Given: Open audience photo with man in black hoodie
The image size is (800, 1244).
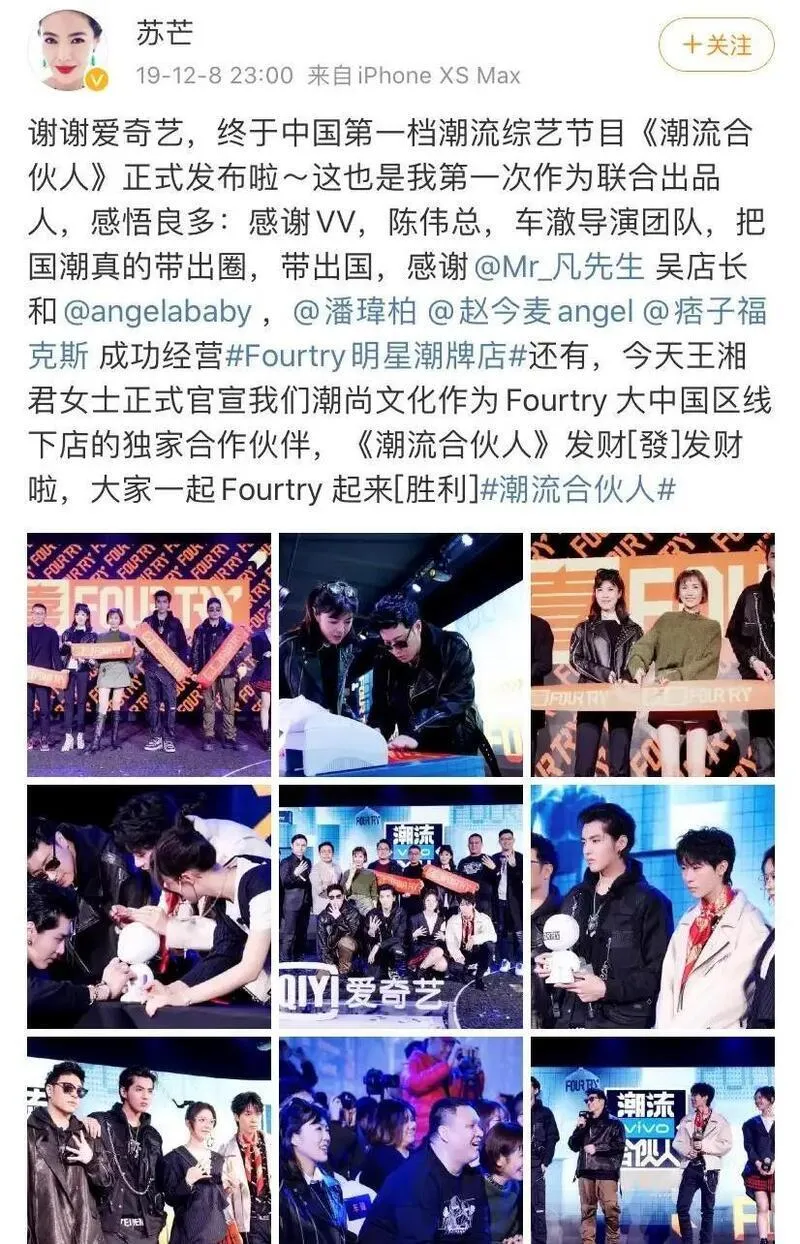Looking at the screenshot, I should [x=400, y=1140].
